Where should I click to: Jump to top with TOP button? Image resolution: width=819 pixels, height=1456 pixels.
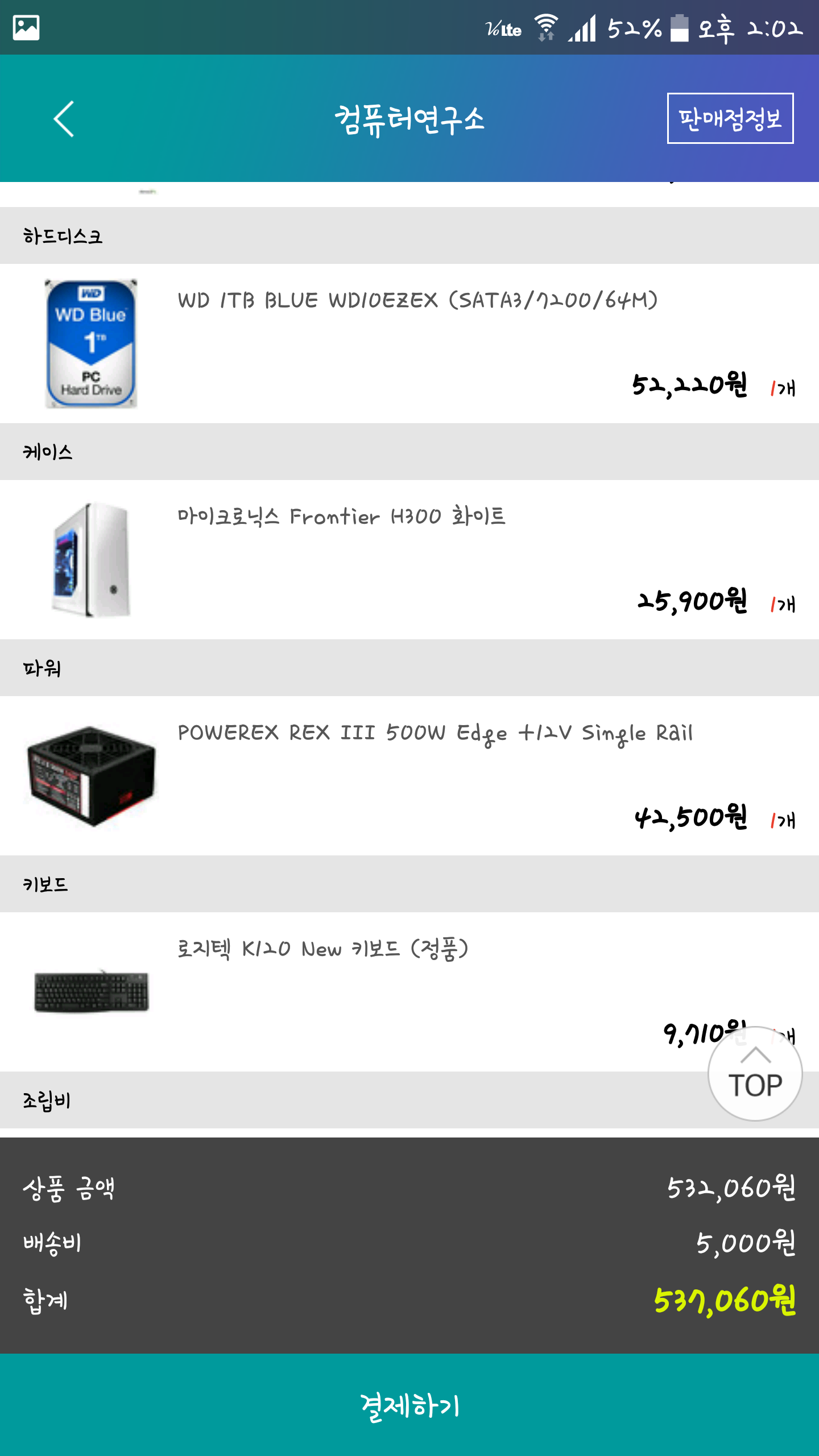pyautogui.click(x=755, y=1074)
